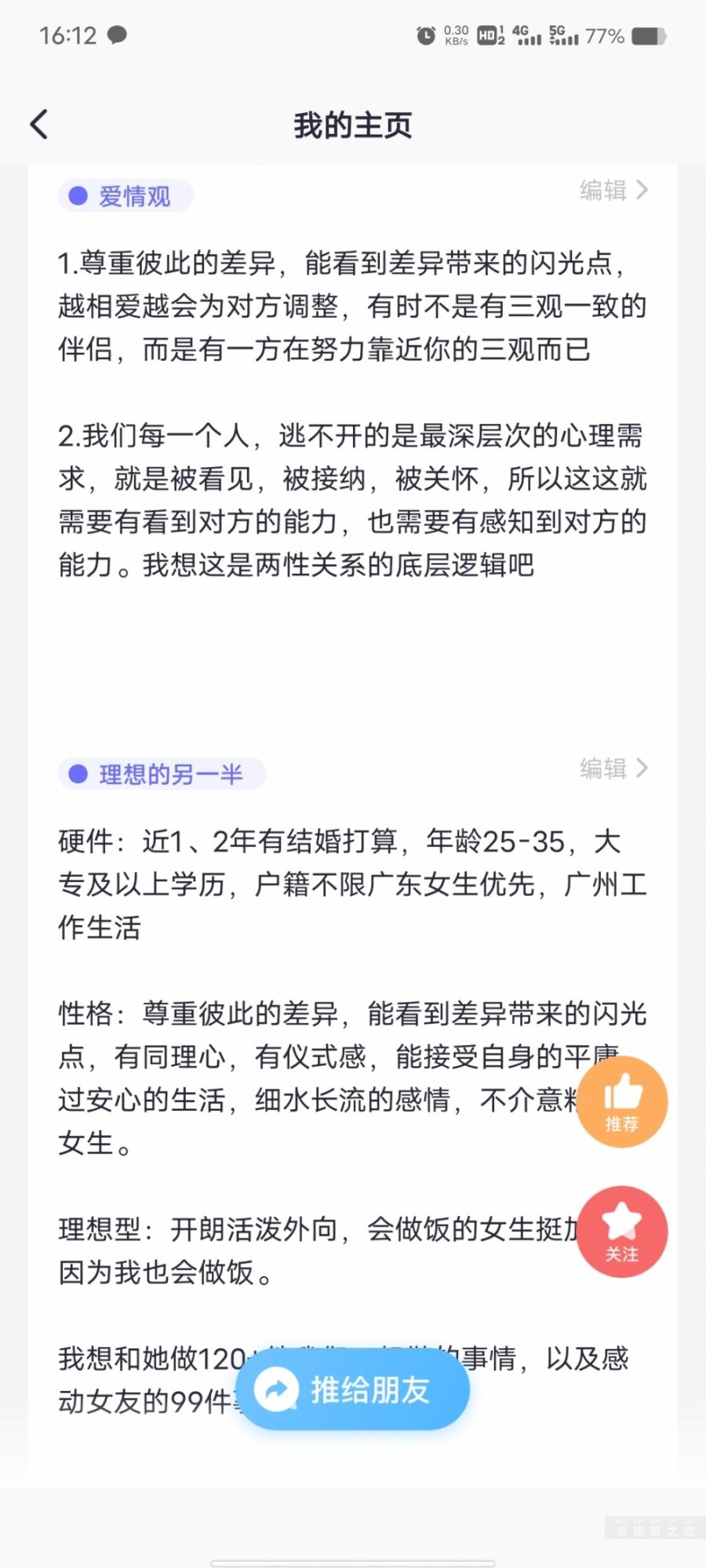This screenshot has height=1568, width=706.
Task: Share the profile via 推给朋友
Action: click(x=353, y=1390)
